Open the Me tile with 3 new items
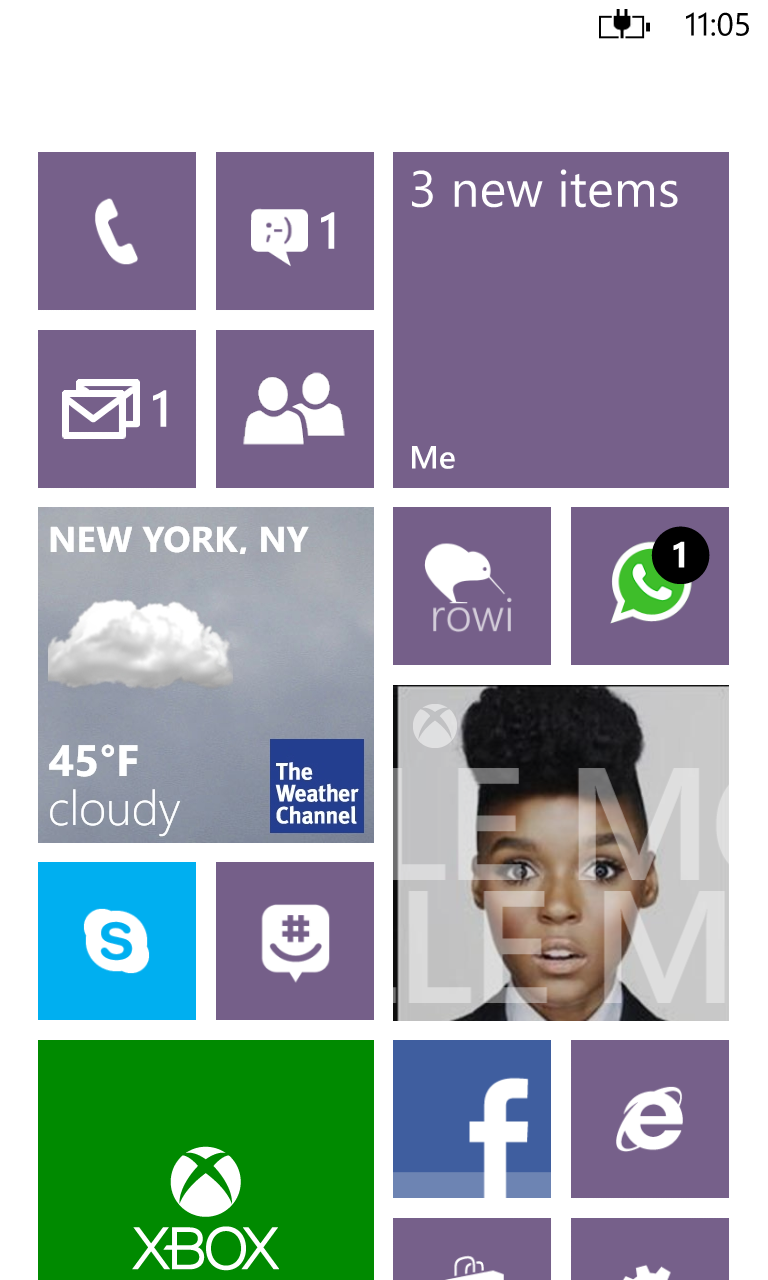The width and height of the screenshot is (768, 1280). click(x=561, y=320)
